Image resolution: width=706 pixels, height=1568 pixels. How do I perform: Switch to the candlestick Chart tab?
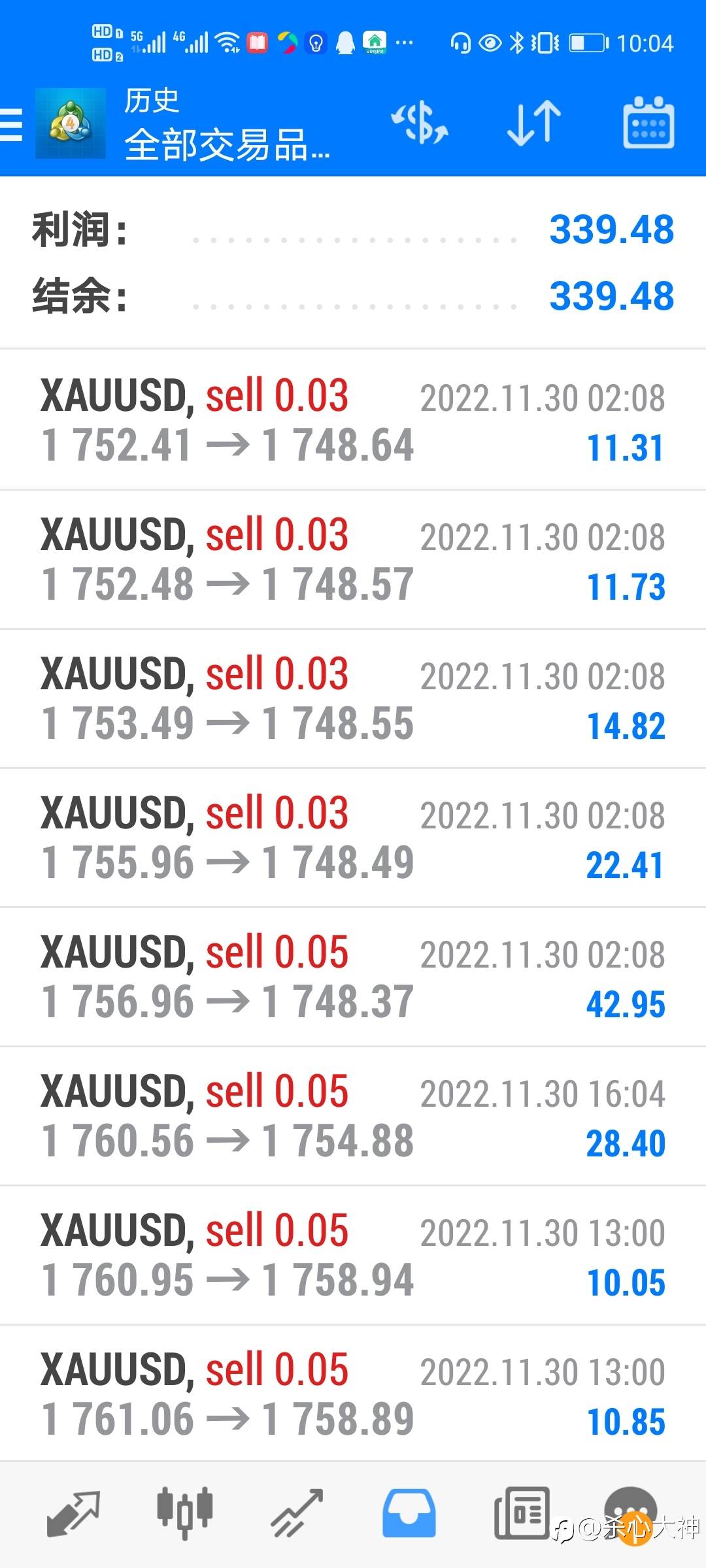pyautogui.click(x=185, y=1513)
